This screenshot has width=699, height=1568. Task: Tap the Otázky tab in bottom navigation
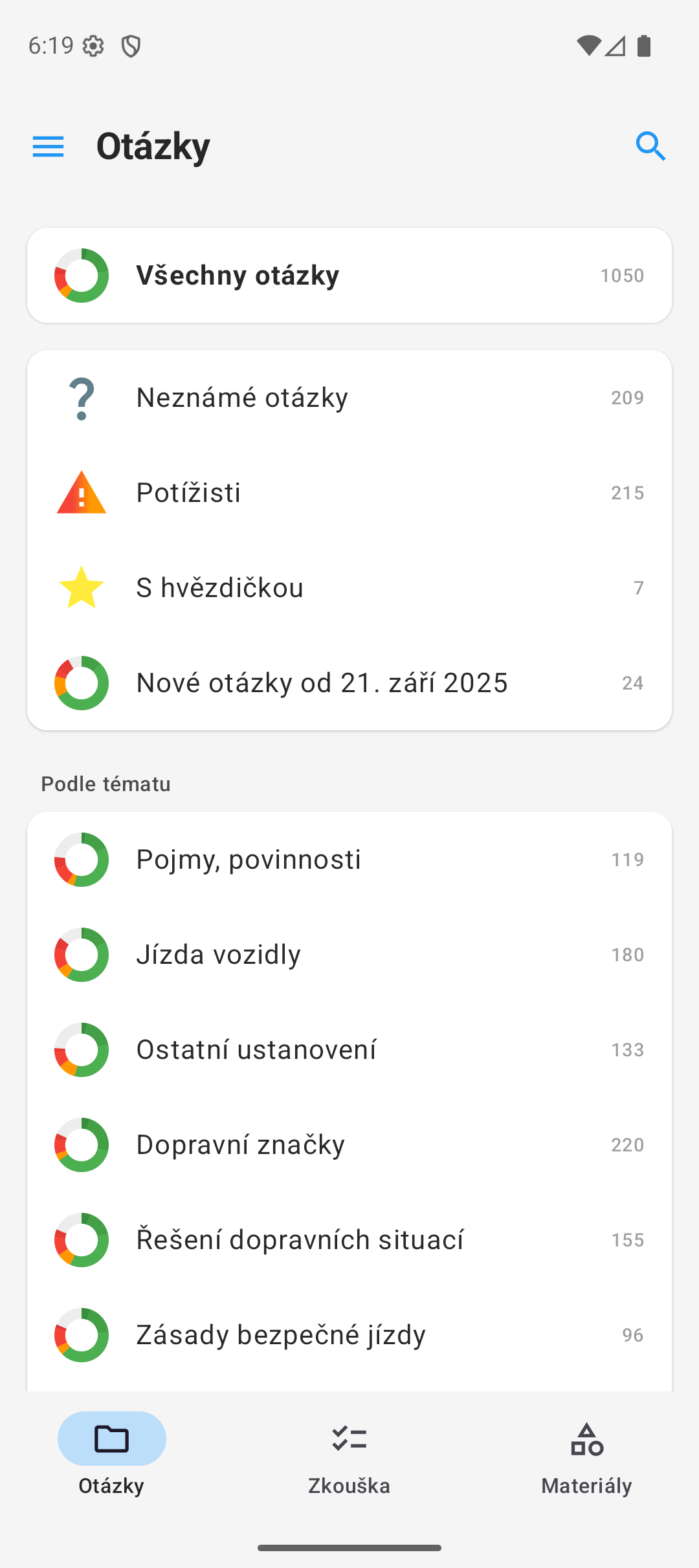[x=111, y=1454]
